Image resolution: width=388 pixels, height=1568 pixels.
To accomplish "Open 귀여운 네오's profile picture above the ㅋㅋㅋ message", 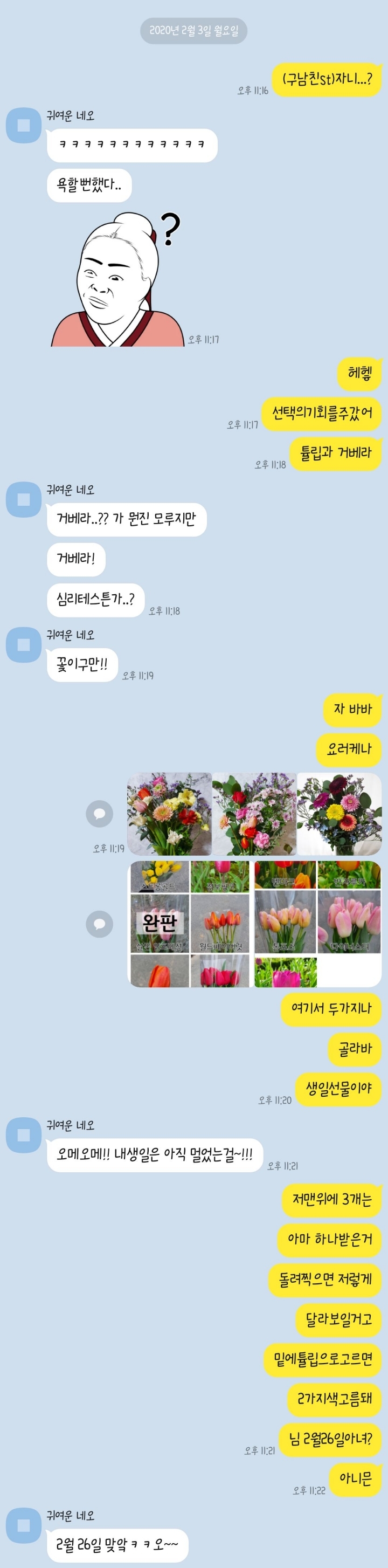I will coord(24,126).
